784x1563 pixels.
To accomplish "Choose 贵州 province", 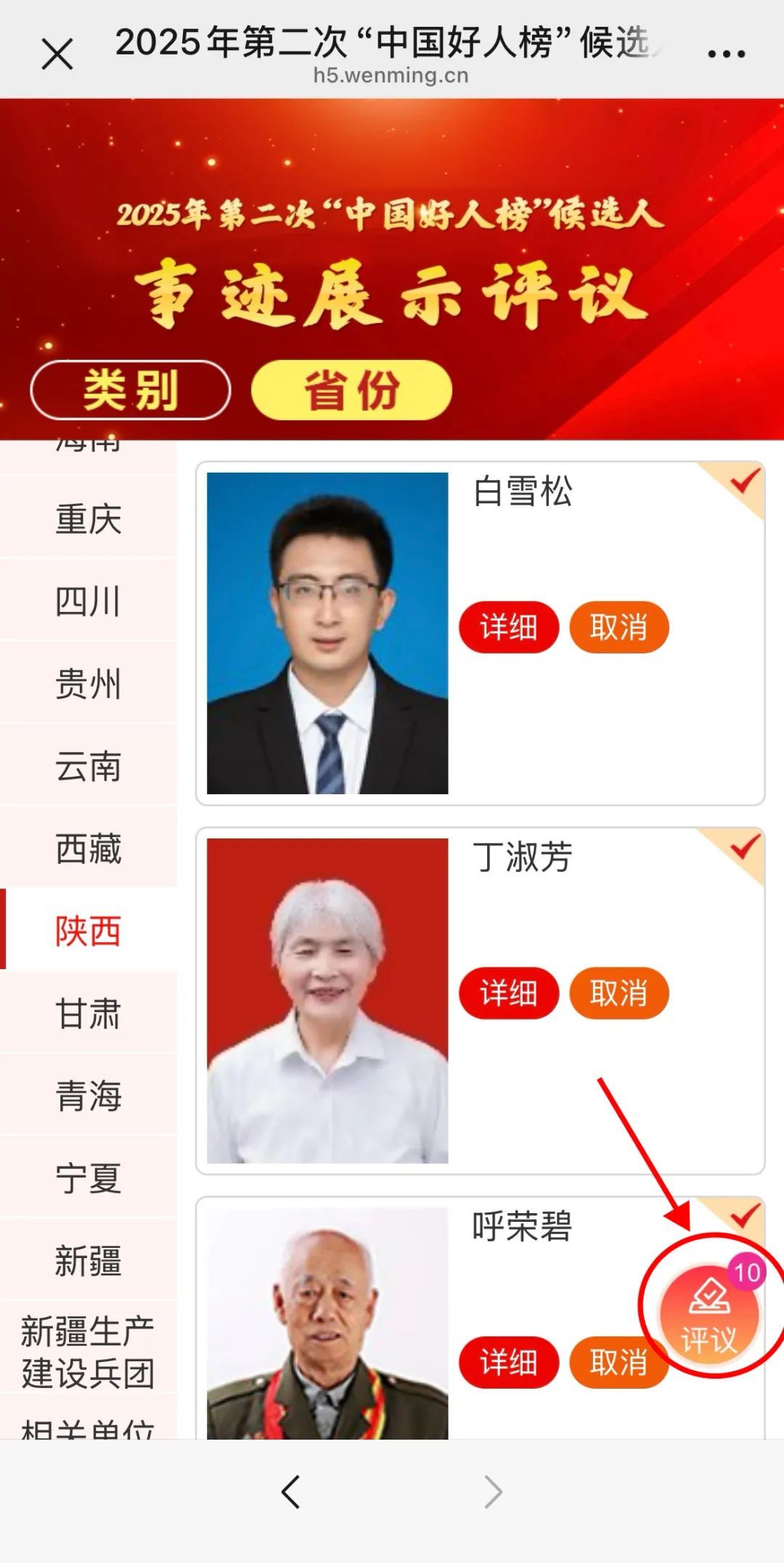I will [x=88, y=684].
